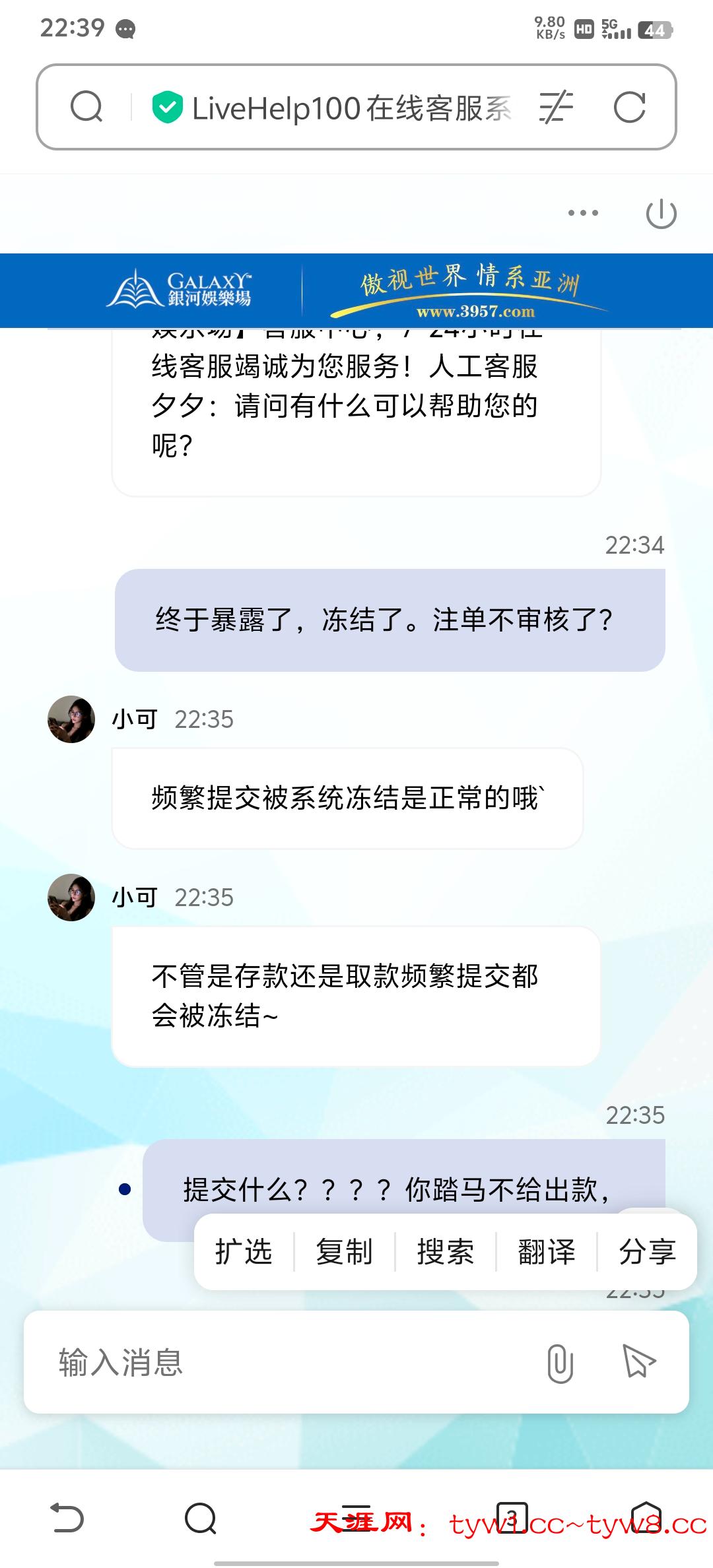
Task: Open the three-dot chat options menu
Action: (x=583, y=213)
